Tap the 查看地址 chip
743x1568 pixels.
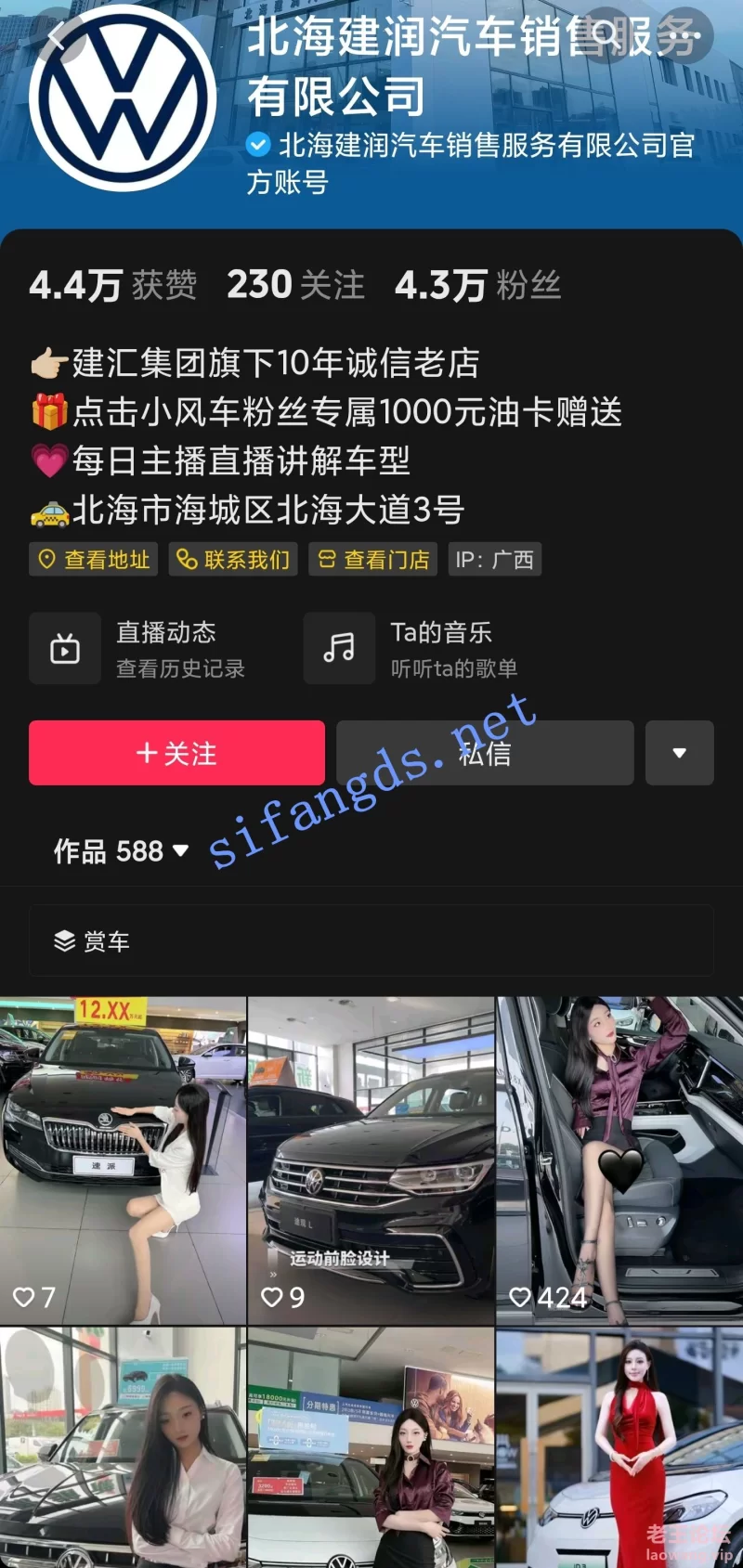pyautogui.click(x=93, y=560)
